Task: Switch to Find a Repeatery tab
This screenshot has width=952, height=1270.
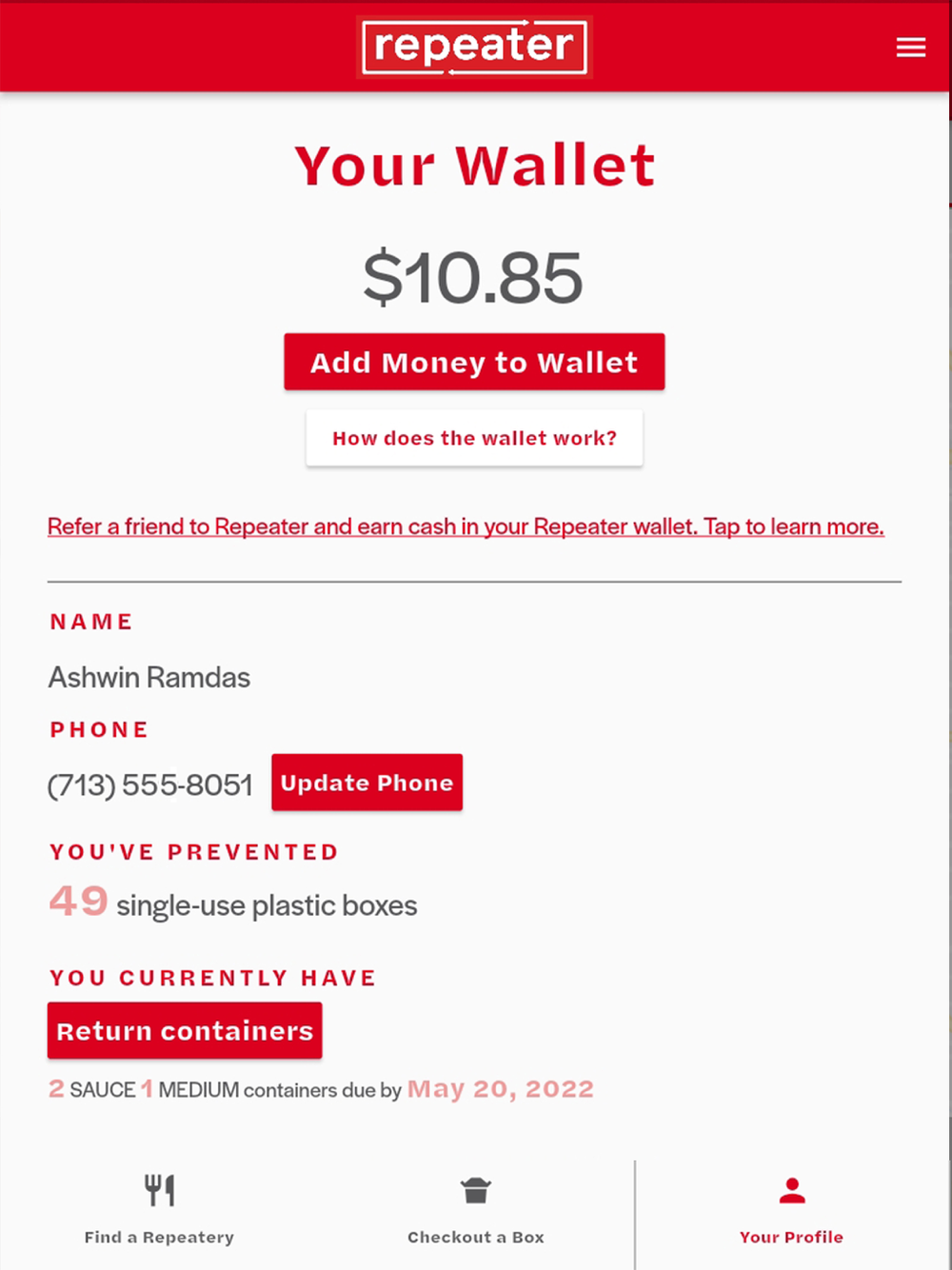Action: pyautogui.click(x=159, y=1211)
